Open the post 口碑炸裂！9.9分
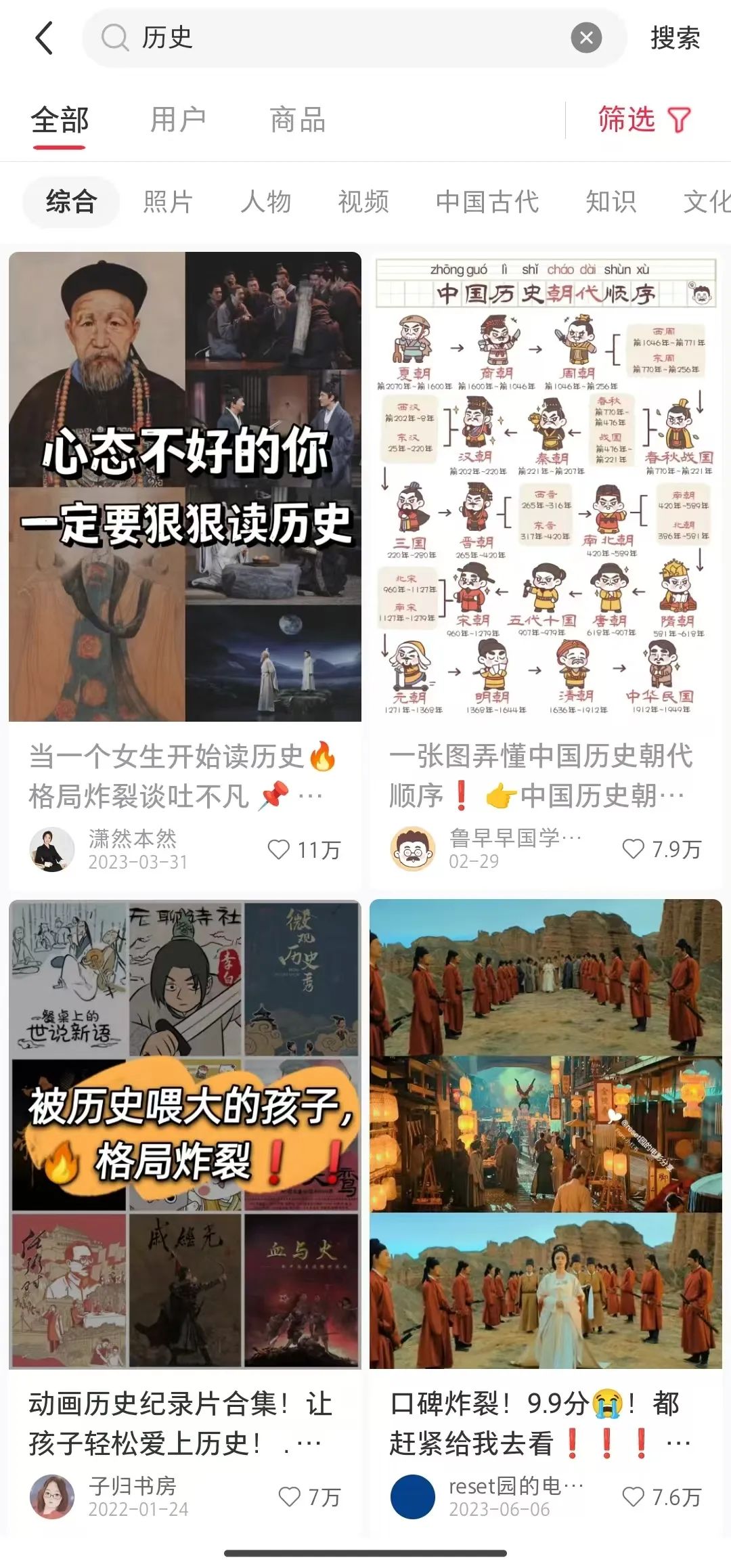731x1568 pixels. (x=546, y=1423)
